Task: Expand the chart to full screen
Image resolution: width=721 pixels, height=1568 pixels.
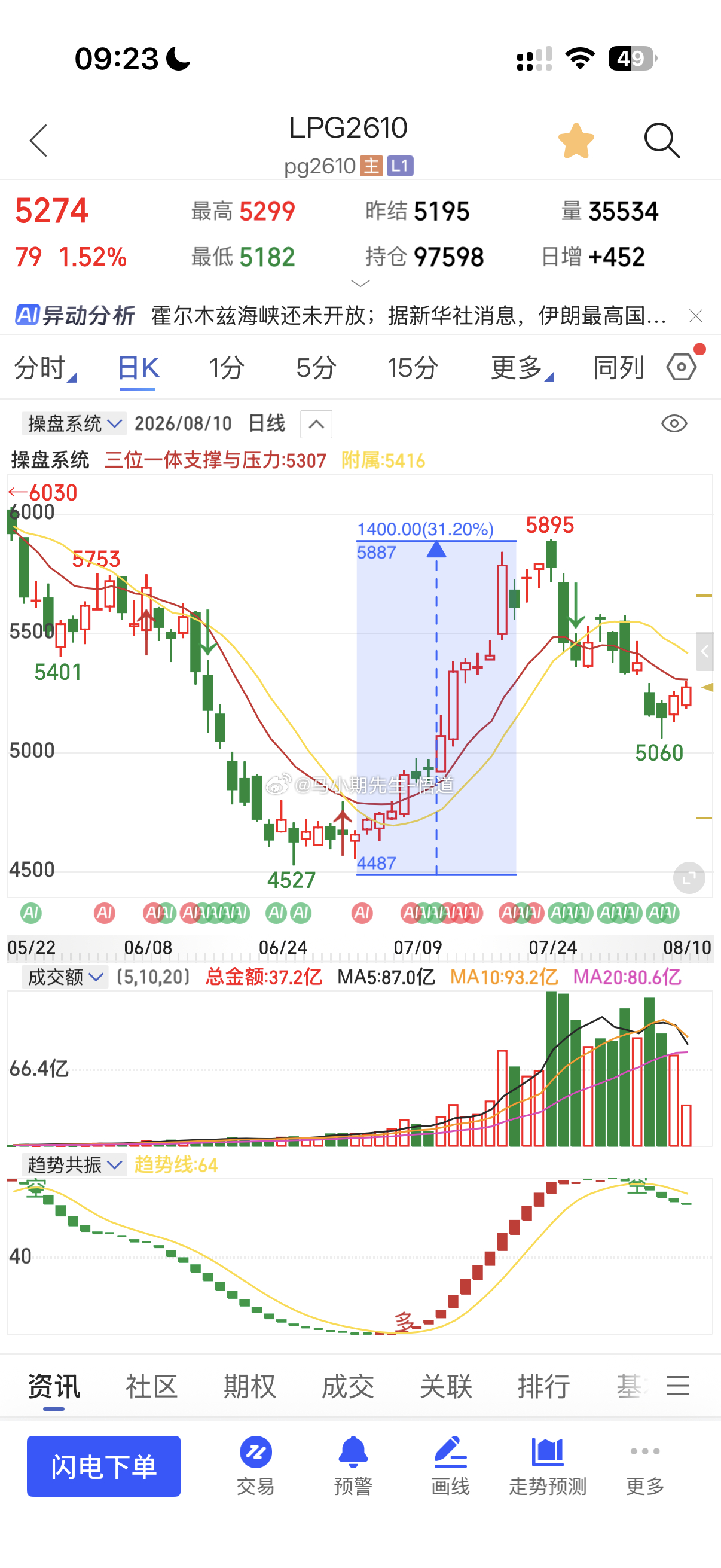Action: [689, 878]
